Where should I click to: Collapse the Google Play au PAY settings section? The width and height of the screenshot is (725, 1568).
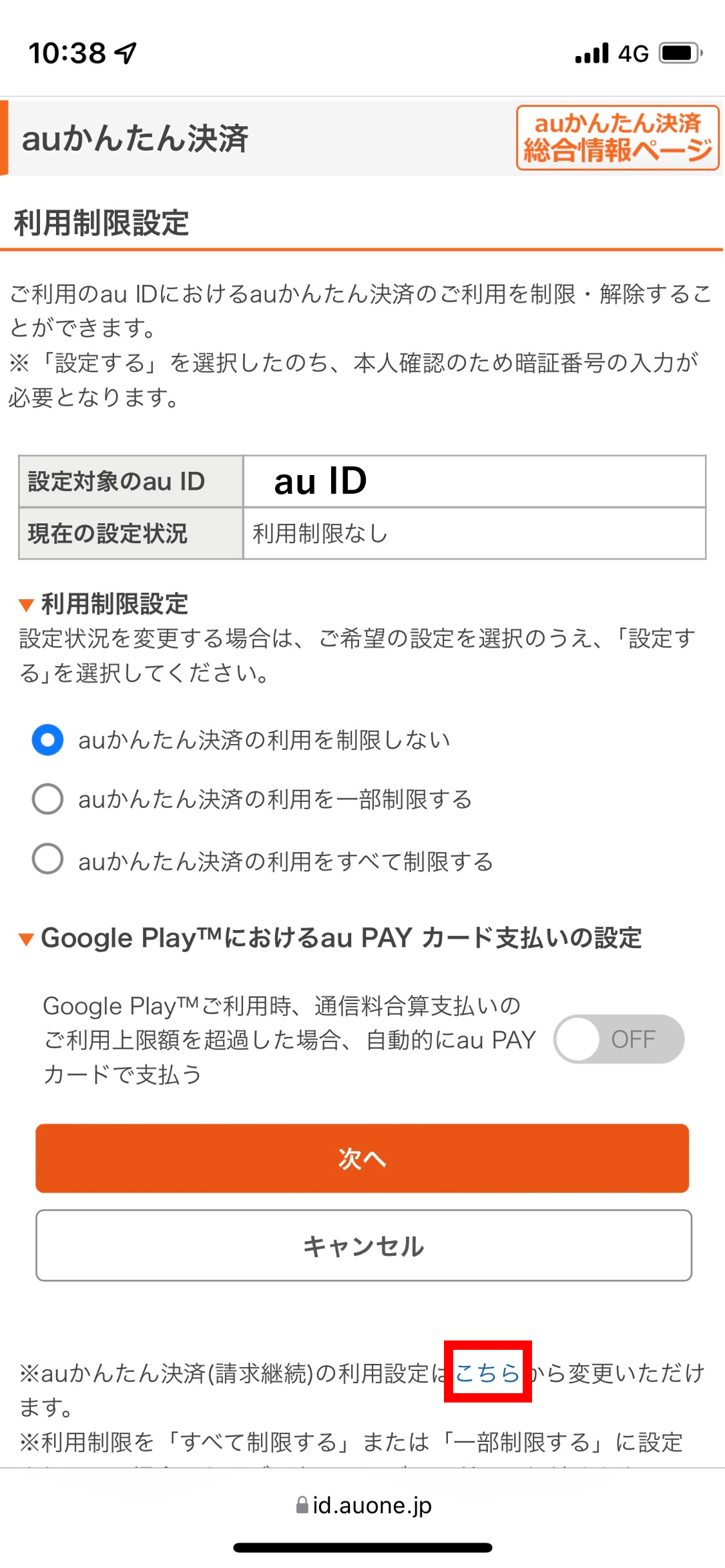[25, 937]
